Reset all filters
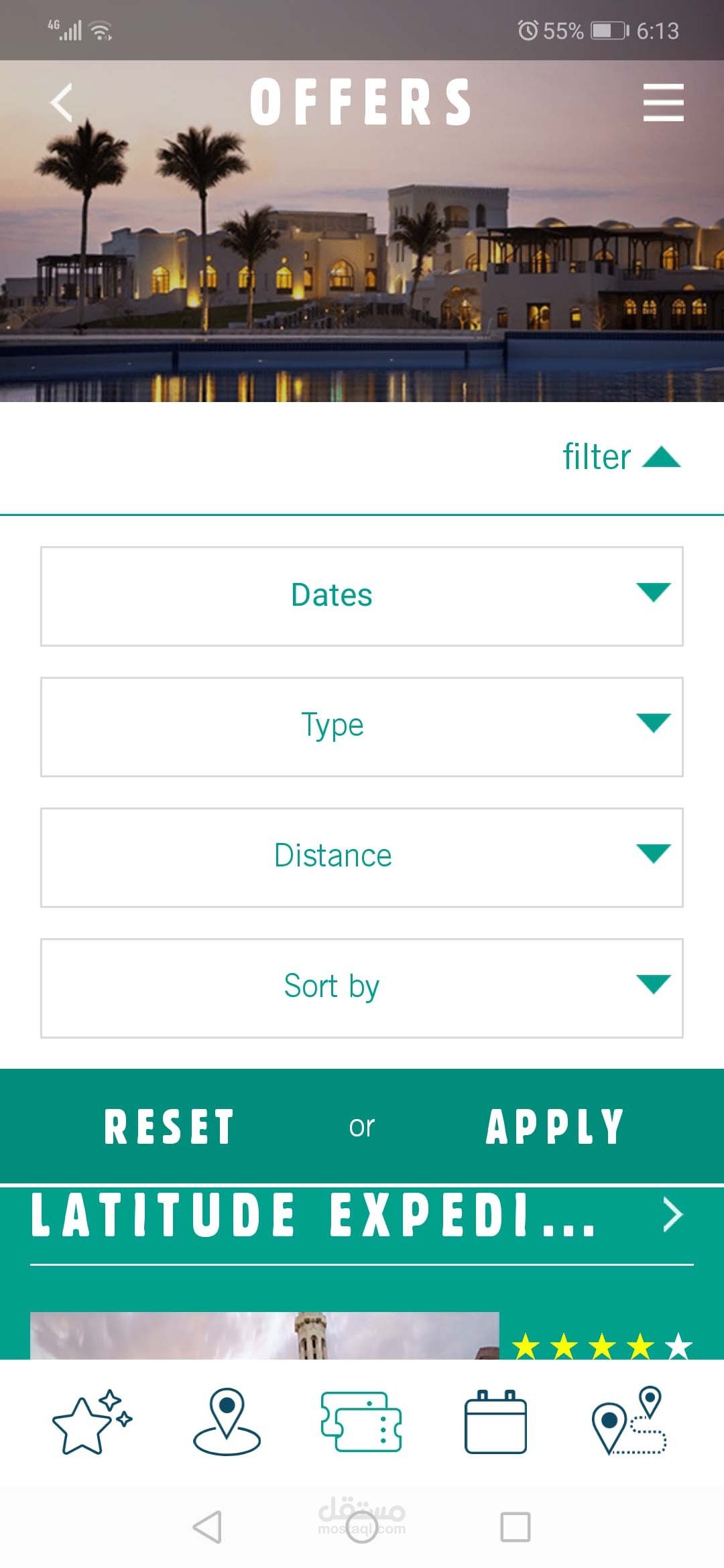This screenshot has width=724, height=1568. tap(169, 1126)
